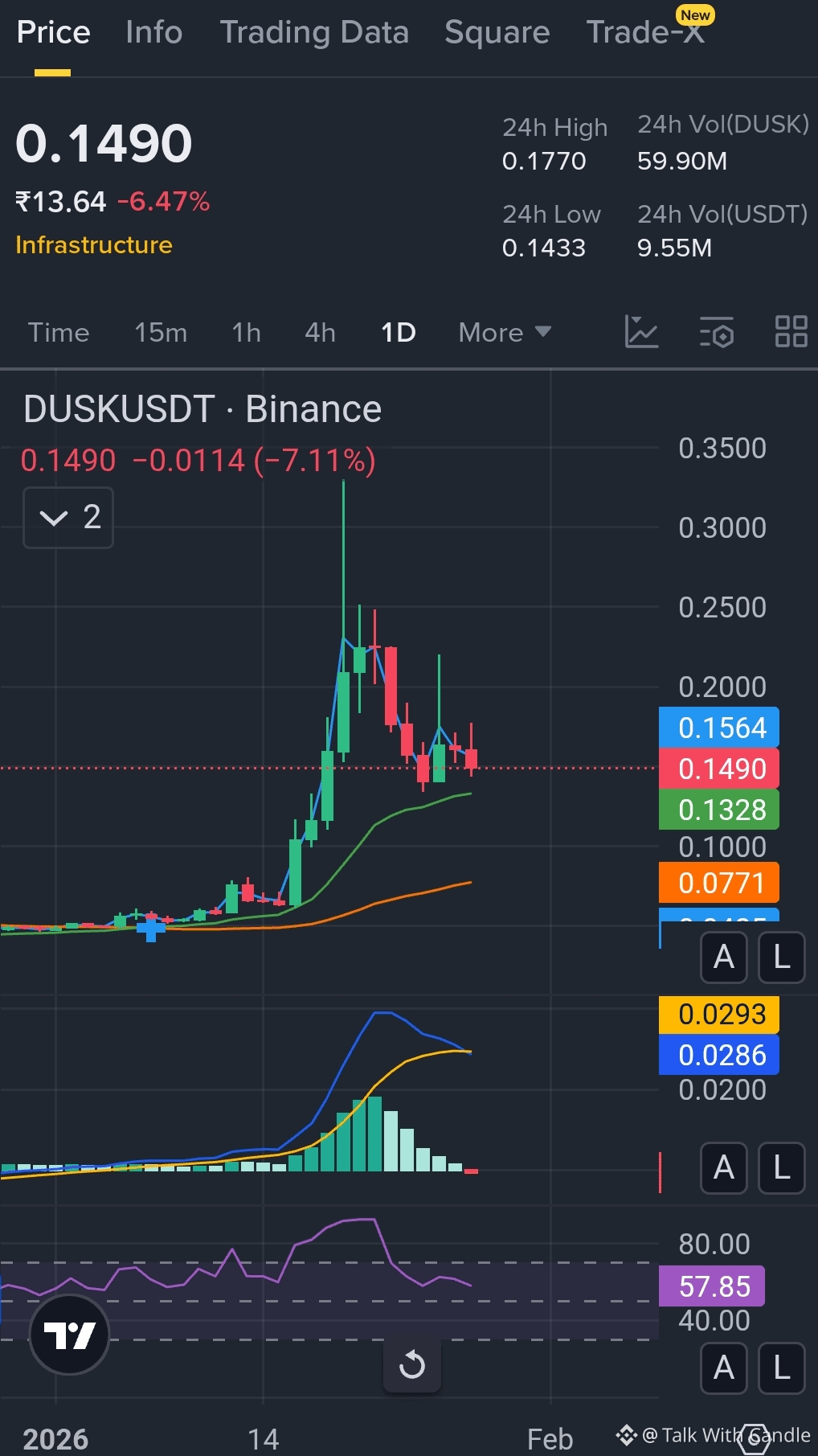The height and width of the screenshot is (1456, 818).
Task: Toggle log scale on the price pane
Action: pos(782,957)
